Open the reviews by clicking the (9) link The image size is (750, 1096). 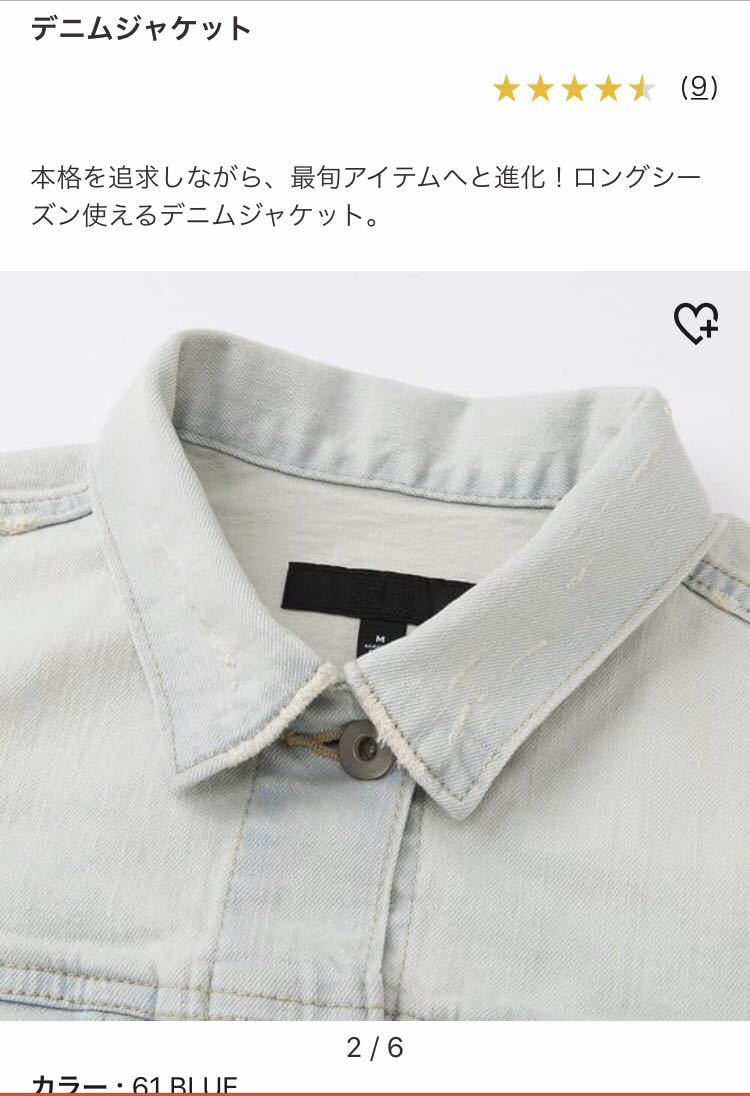(x=697, y=88)
